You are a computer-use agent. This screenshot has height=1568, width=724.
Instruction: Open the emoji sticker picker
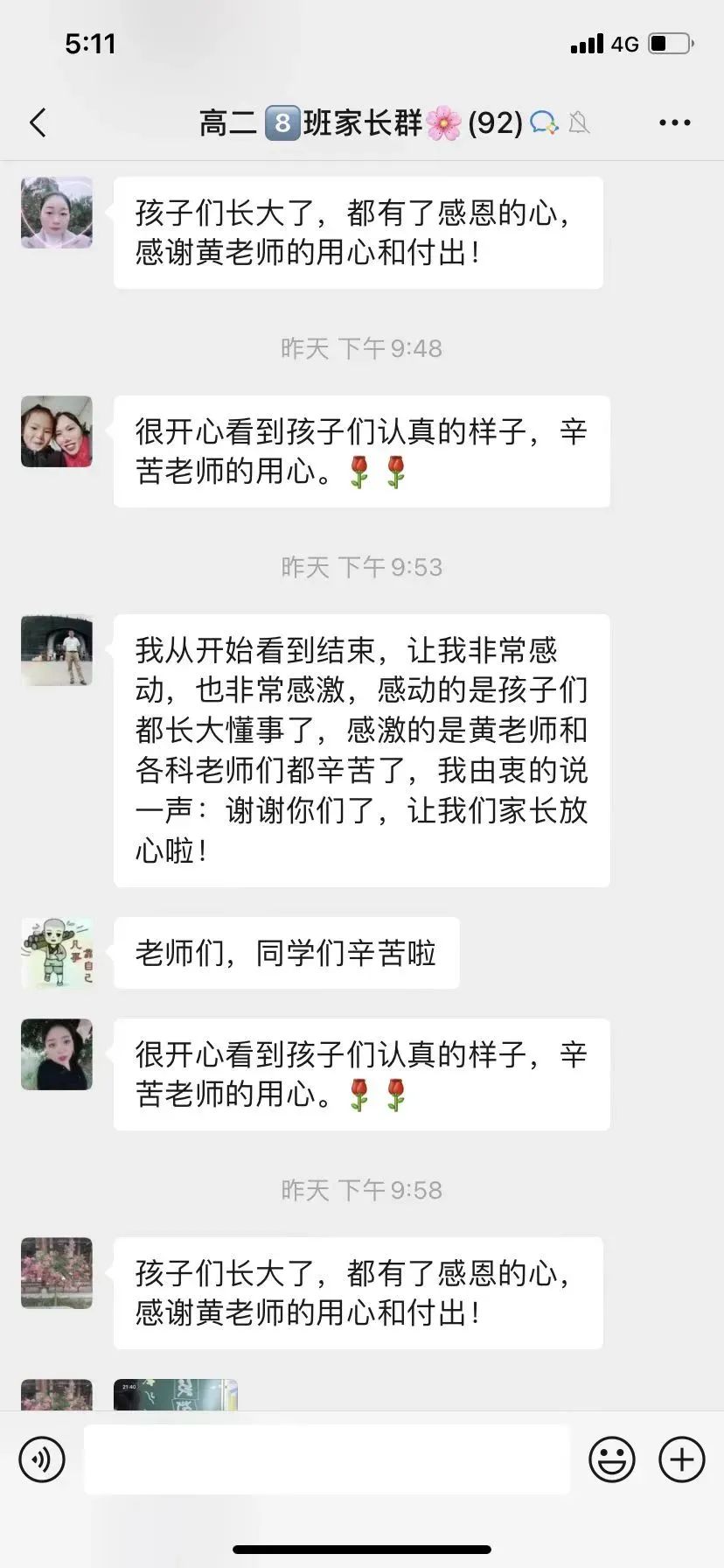coord(612,1459)
